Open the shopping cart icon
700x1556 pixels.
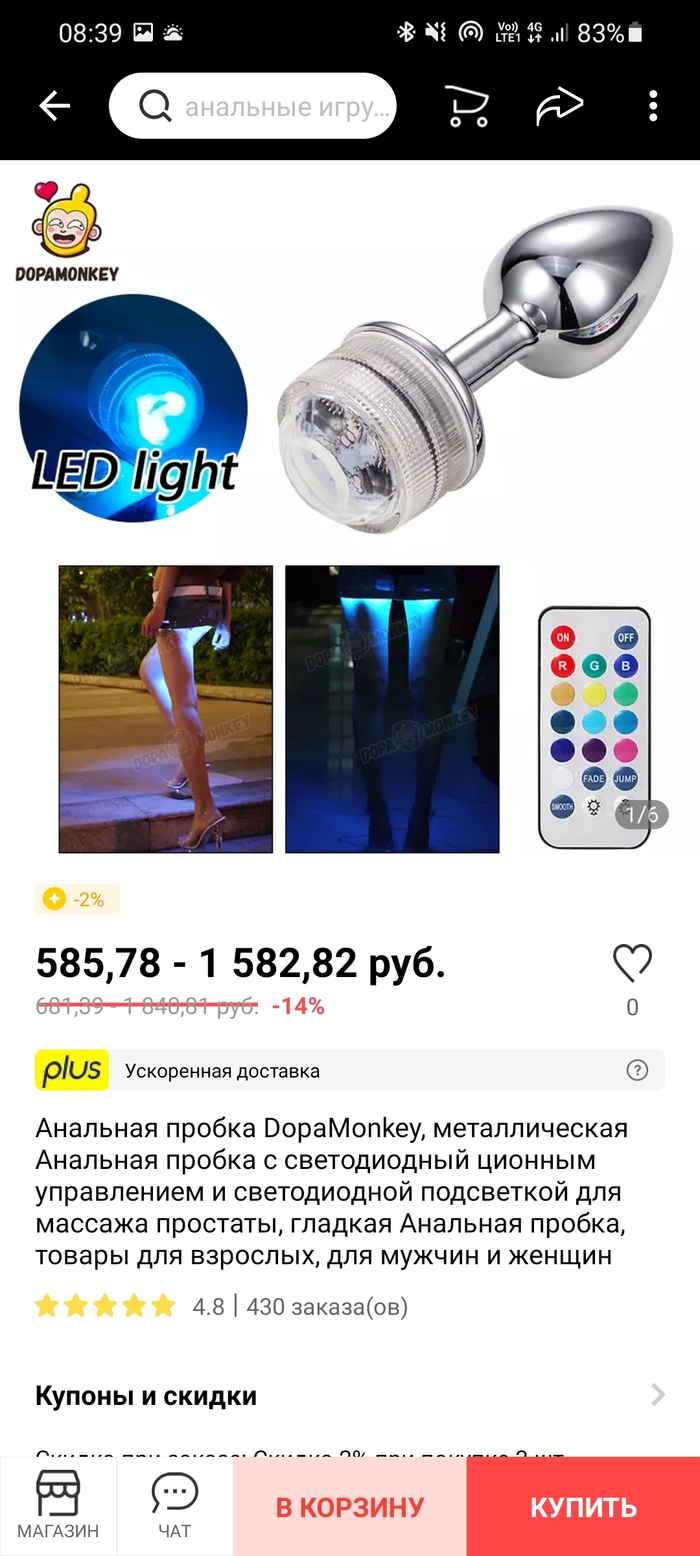[466, 106]
